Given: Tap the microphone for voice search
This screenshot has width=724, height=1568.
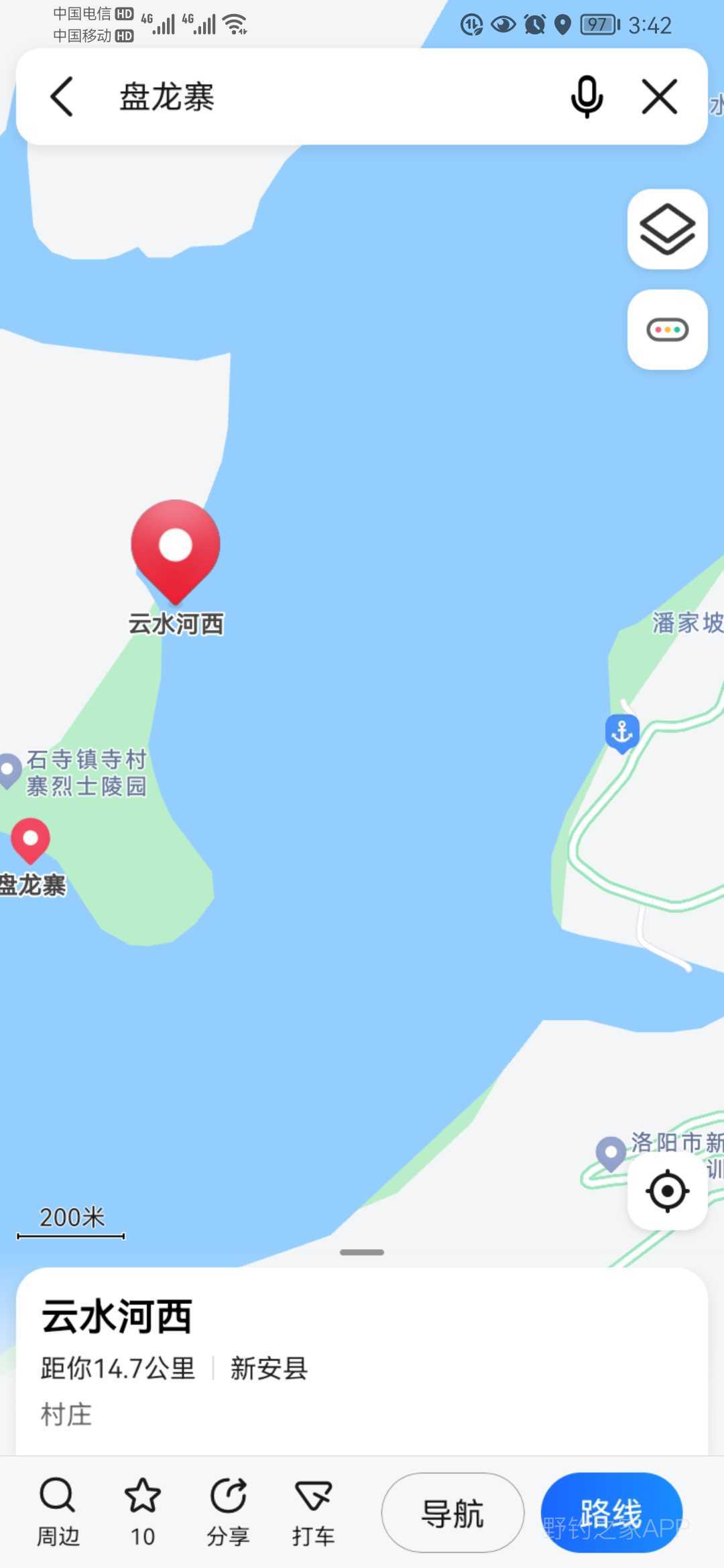Looking at the screenshot, I should pos(587,96).
